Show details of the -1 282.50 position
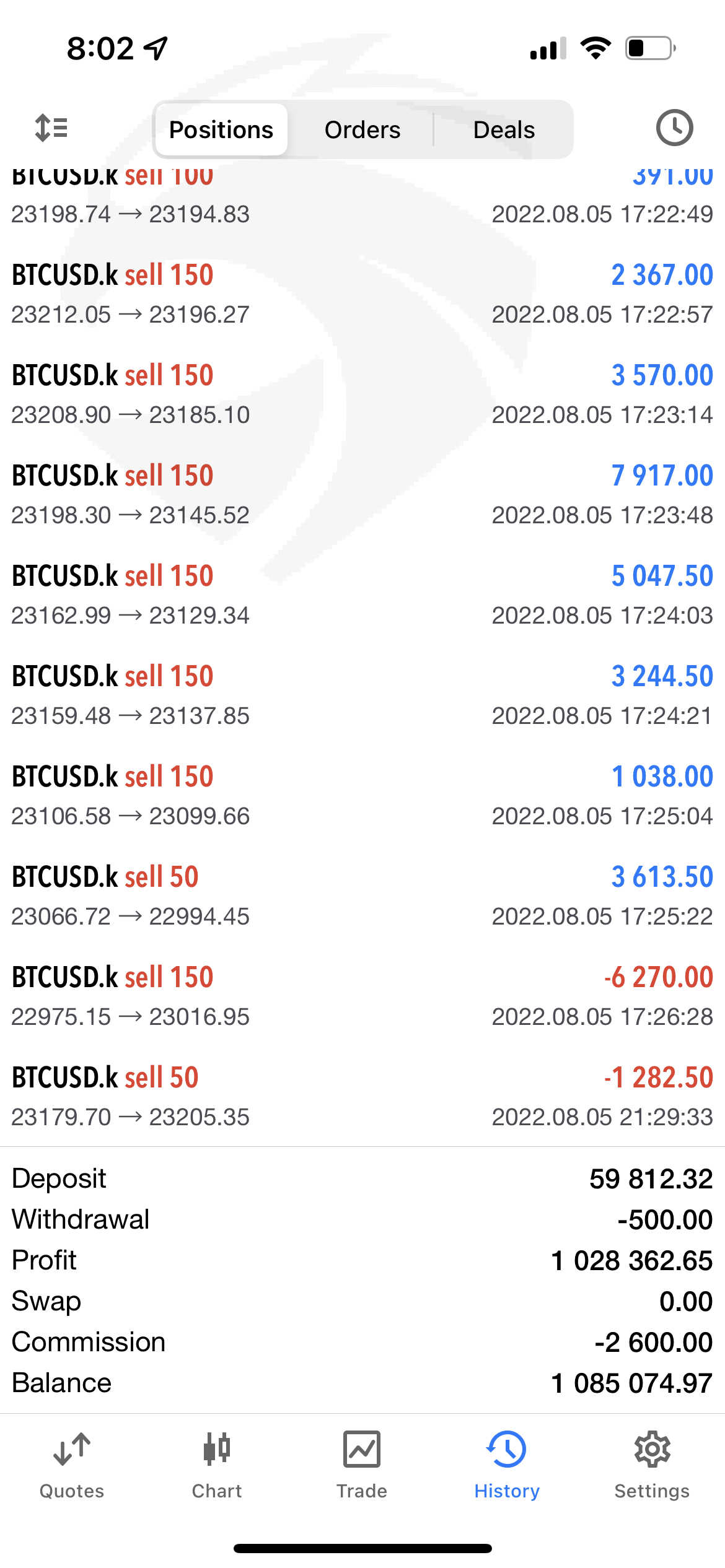This screenshot has width=725, height=1568. (362, 1097)
